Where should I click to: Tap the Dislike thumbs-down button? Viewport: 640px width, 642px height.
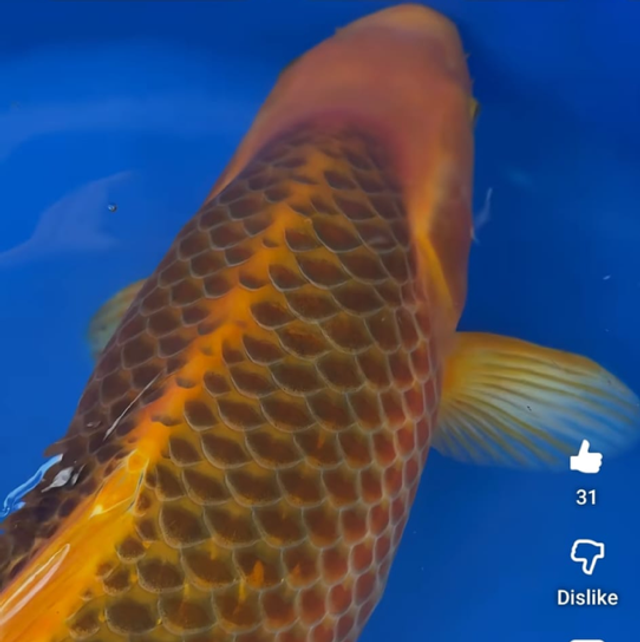pyautogui.click(x=587, y=556)
